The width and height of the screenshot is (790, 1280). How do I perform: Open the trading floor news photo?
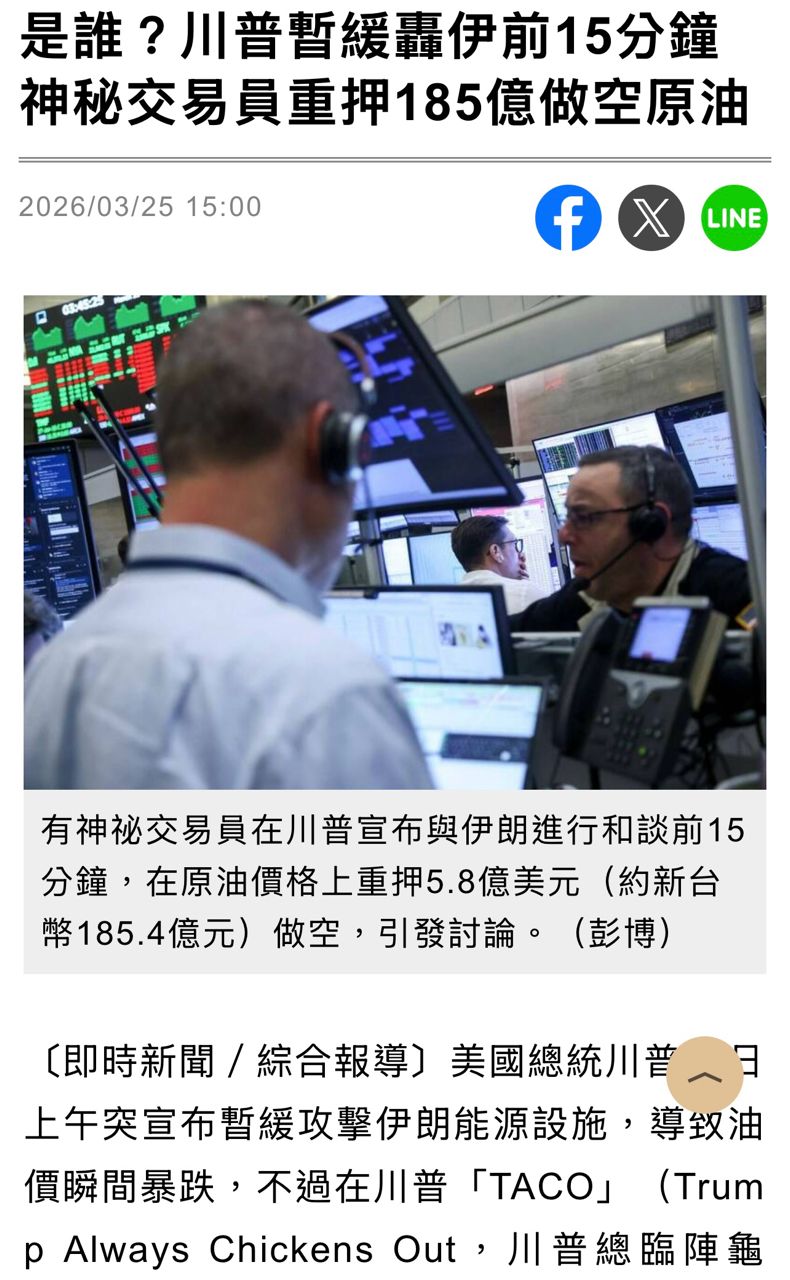395,542
